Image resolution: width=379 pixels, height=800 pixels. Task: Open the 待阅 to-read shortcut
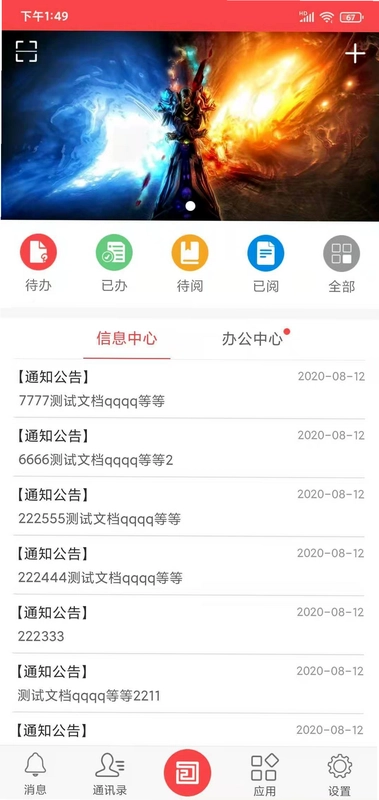tap(190, 263)
